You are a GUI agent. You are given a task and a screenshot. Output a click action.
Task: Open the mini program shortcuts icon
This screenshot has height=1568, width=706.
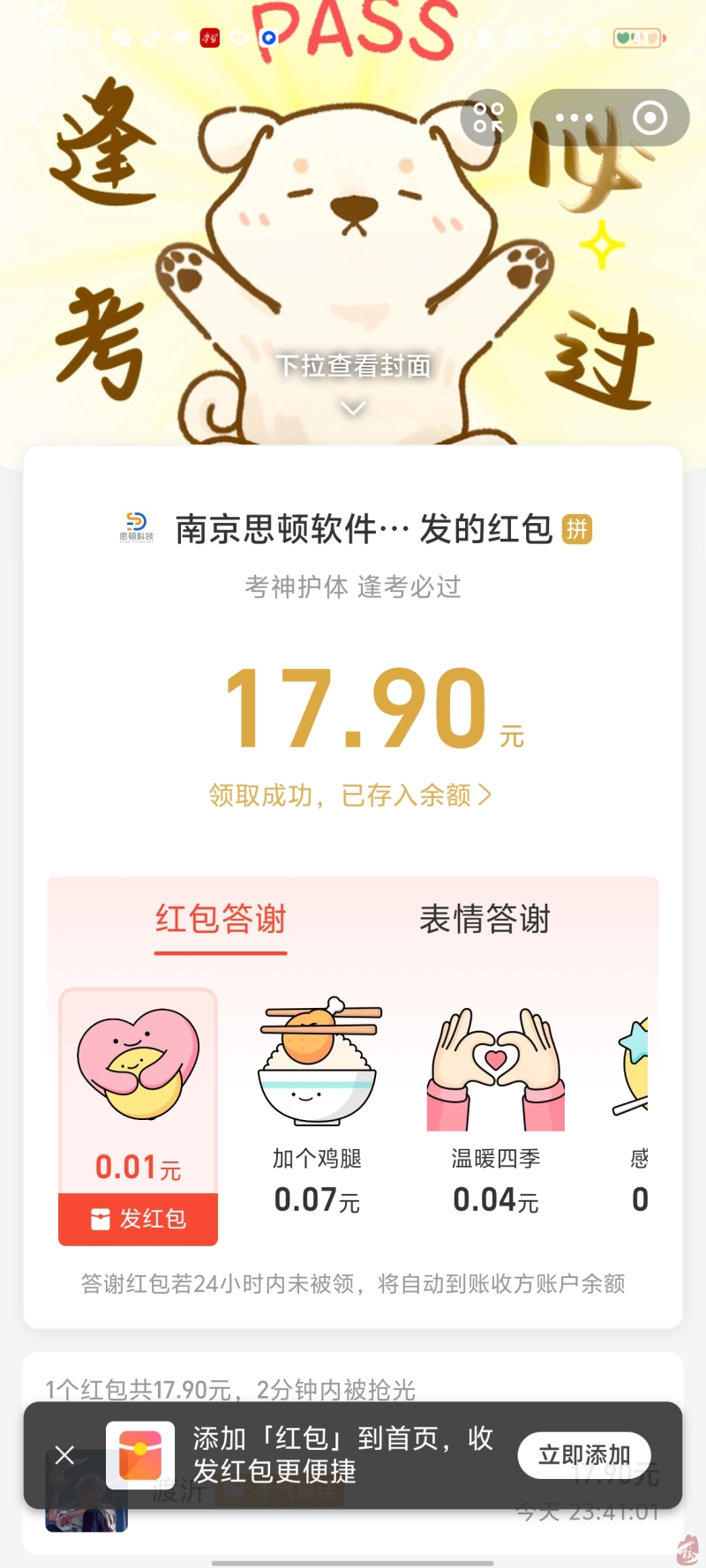tap(488, 117)
